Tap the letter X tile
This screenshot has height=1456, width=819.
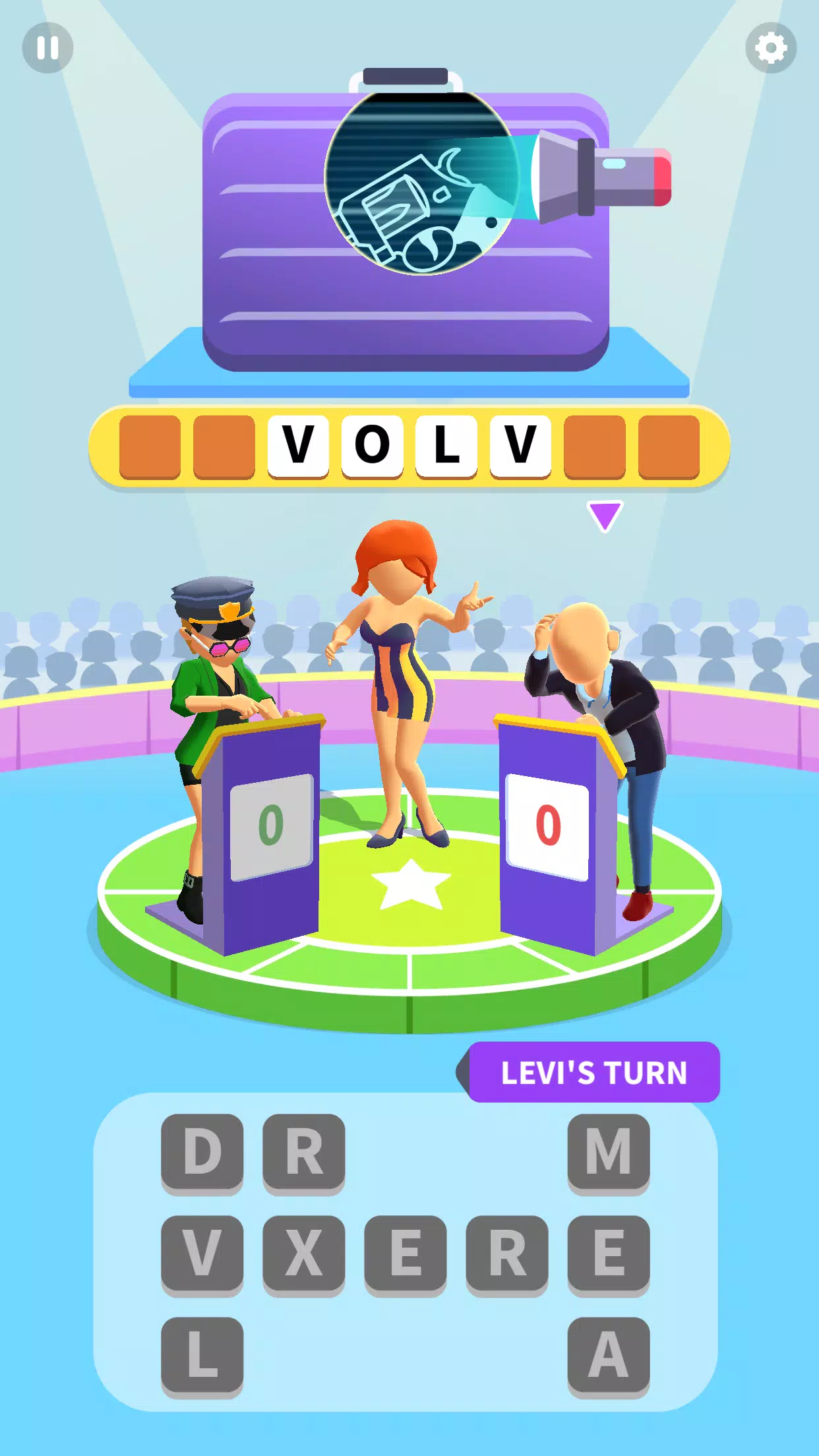(304, 1254)
